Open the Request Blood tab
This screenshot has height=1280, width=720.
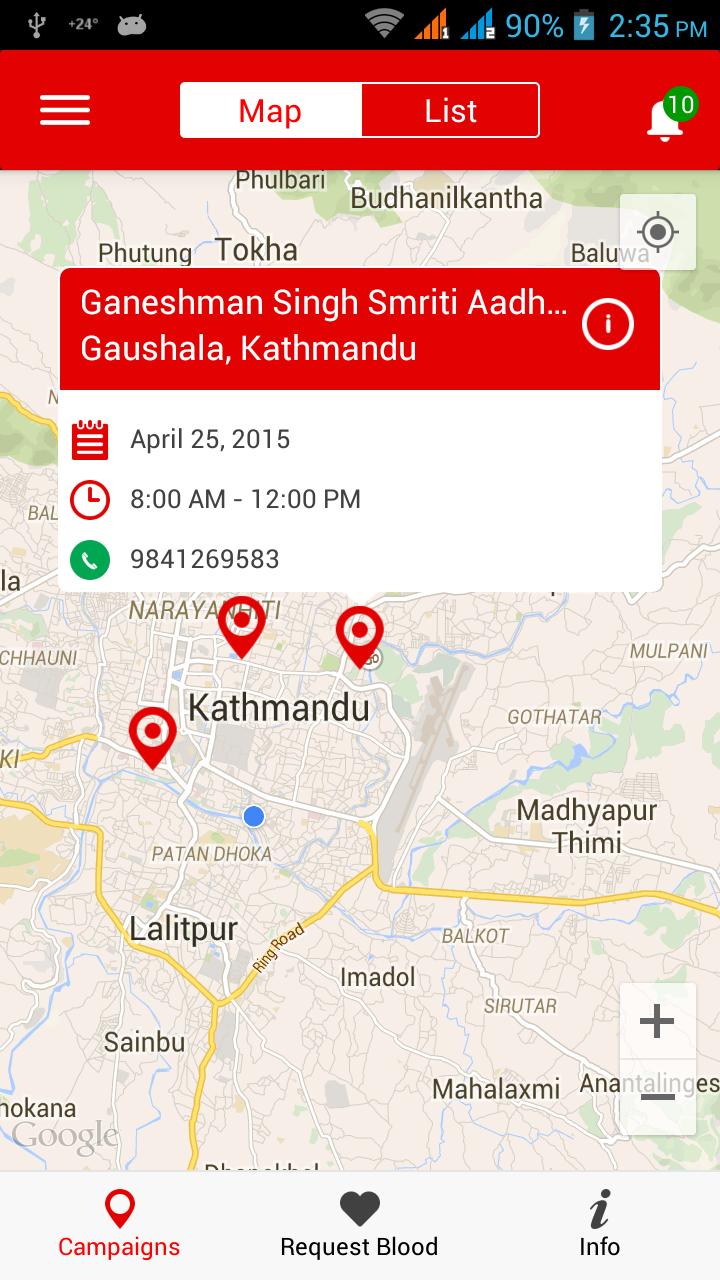pyautogui.click(x=359, y=1225)
